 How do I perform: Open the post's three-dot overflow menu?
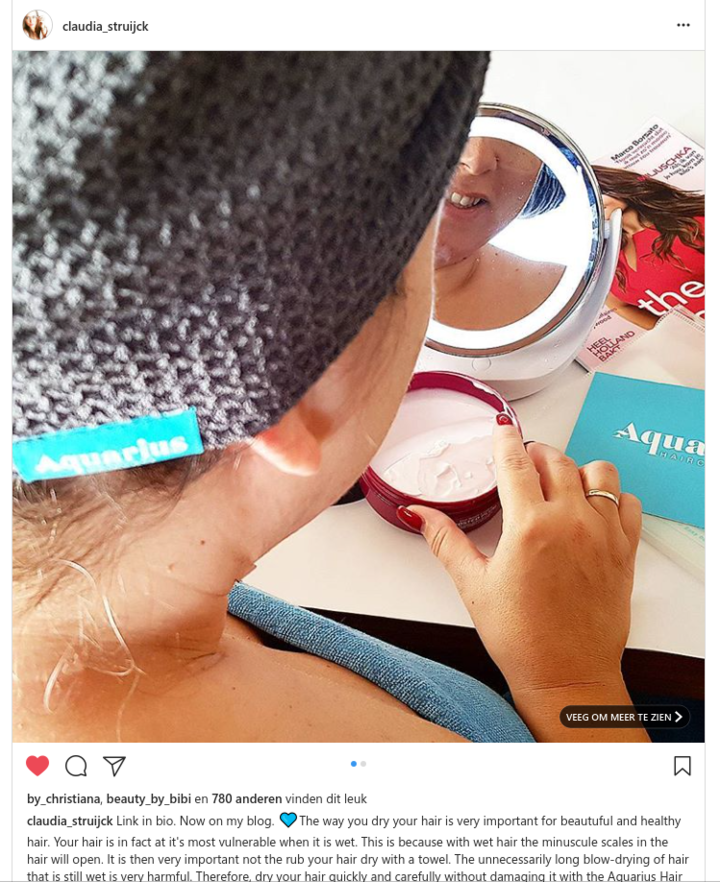(x=683, y=26)
